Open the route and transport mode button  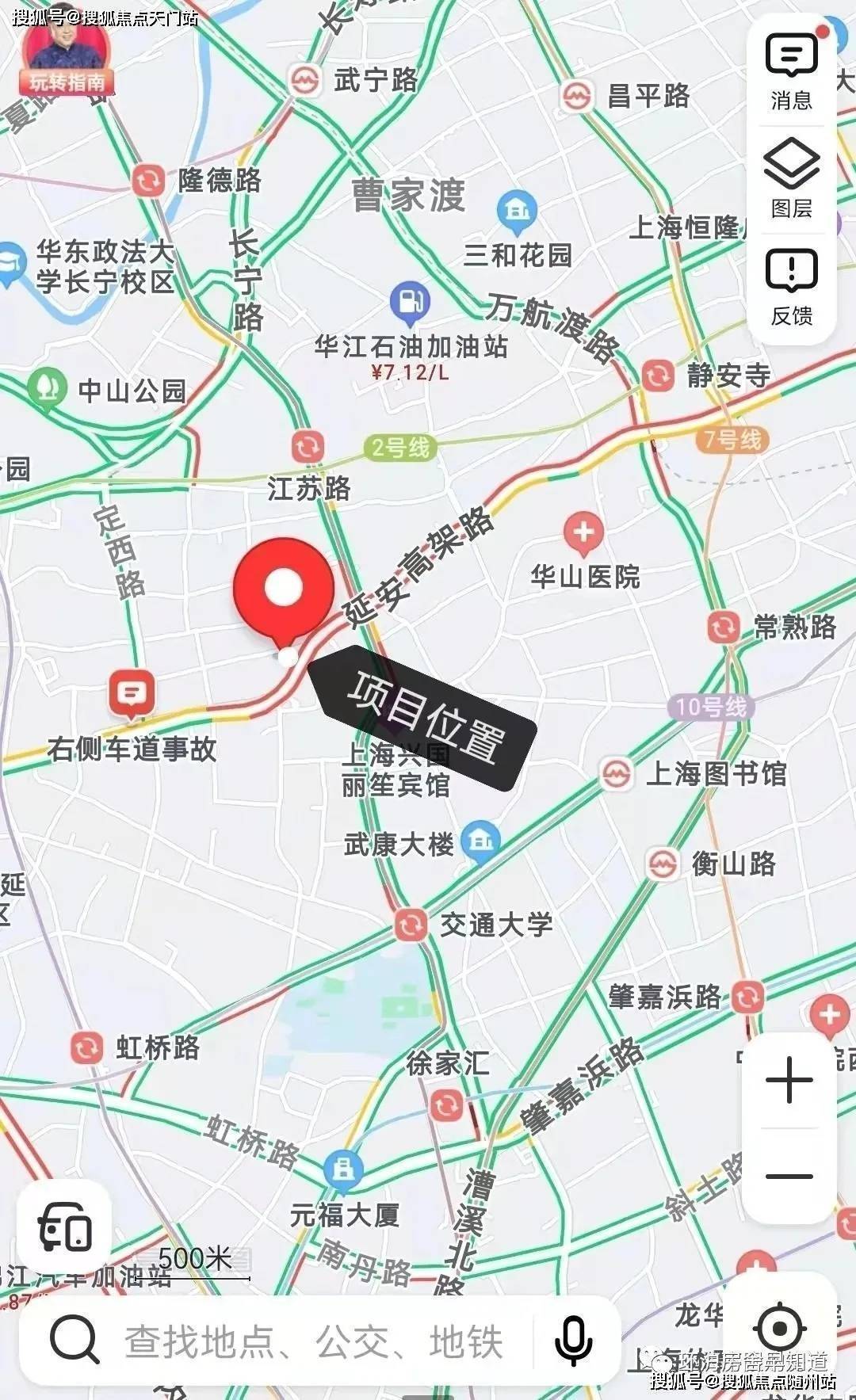65,1227
